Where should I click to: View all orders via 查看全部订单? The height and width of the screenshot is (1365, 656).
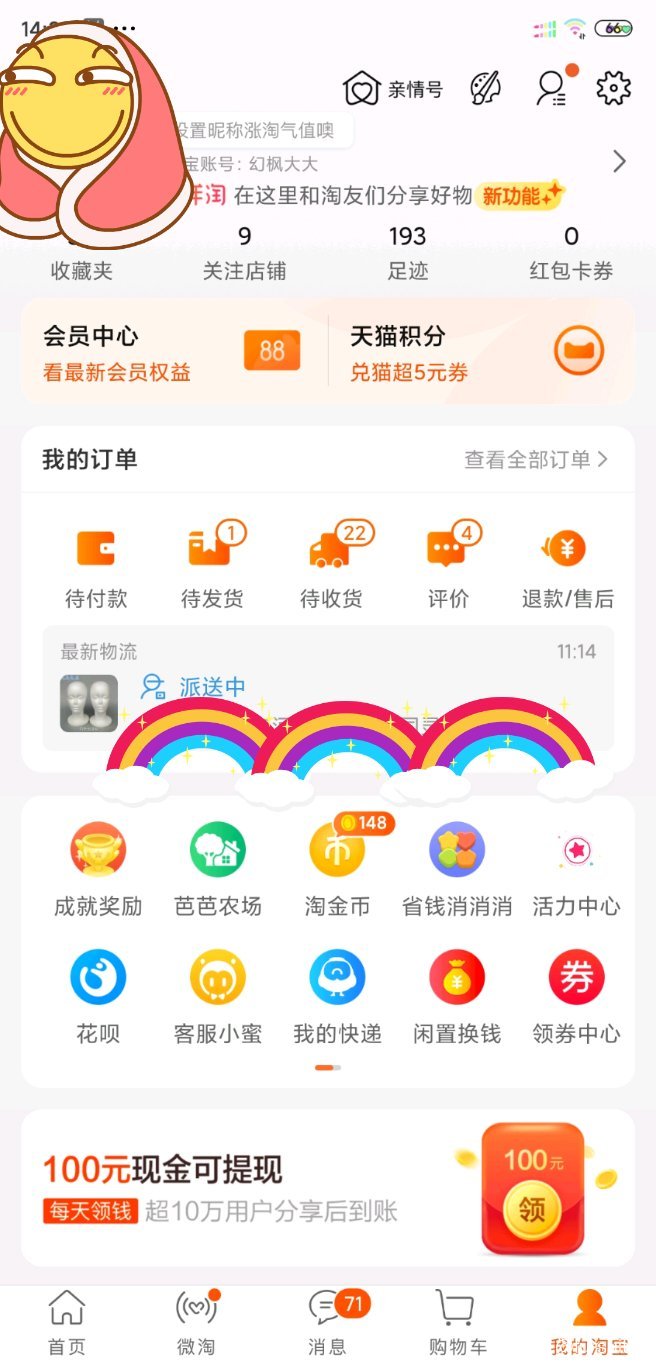click(536, 460)
